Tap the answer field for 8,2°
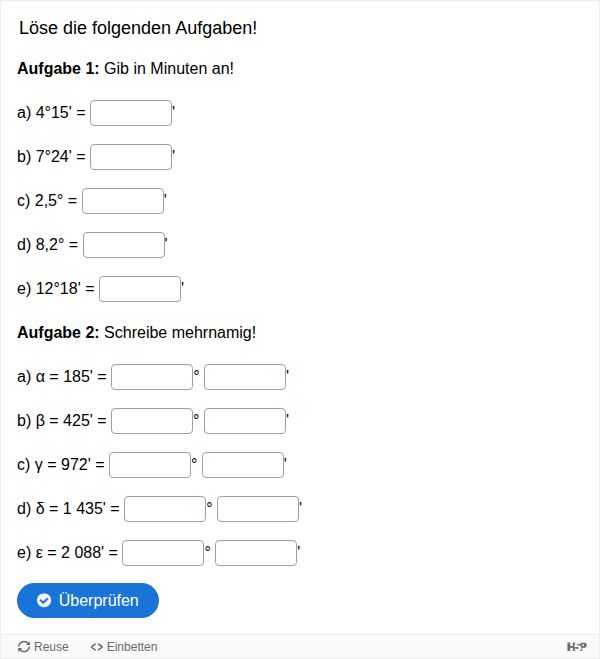 (124, 245)
